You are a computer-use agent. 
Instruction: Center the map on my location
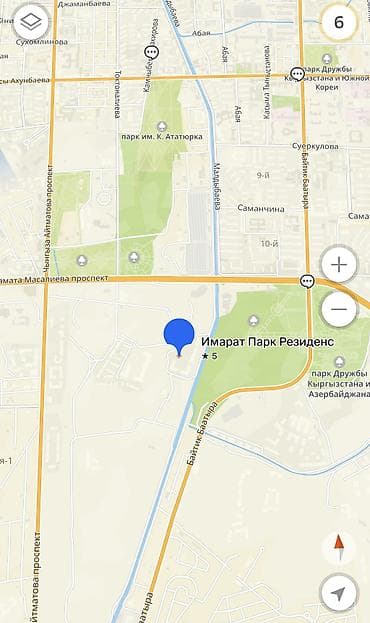click(338, 594)
